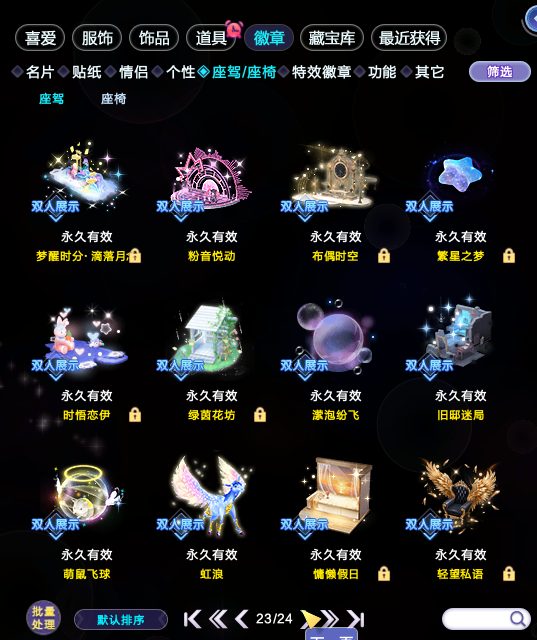
Task: Open the 虹浪 winged horse mount
Action: (211, 518)
